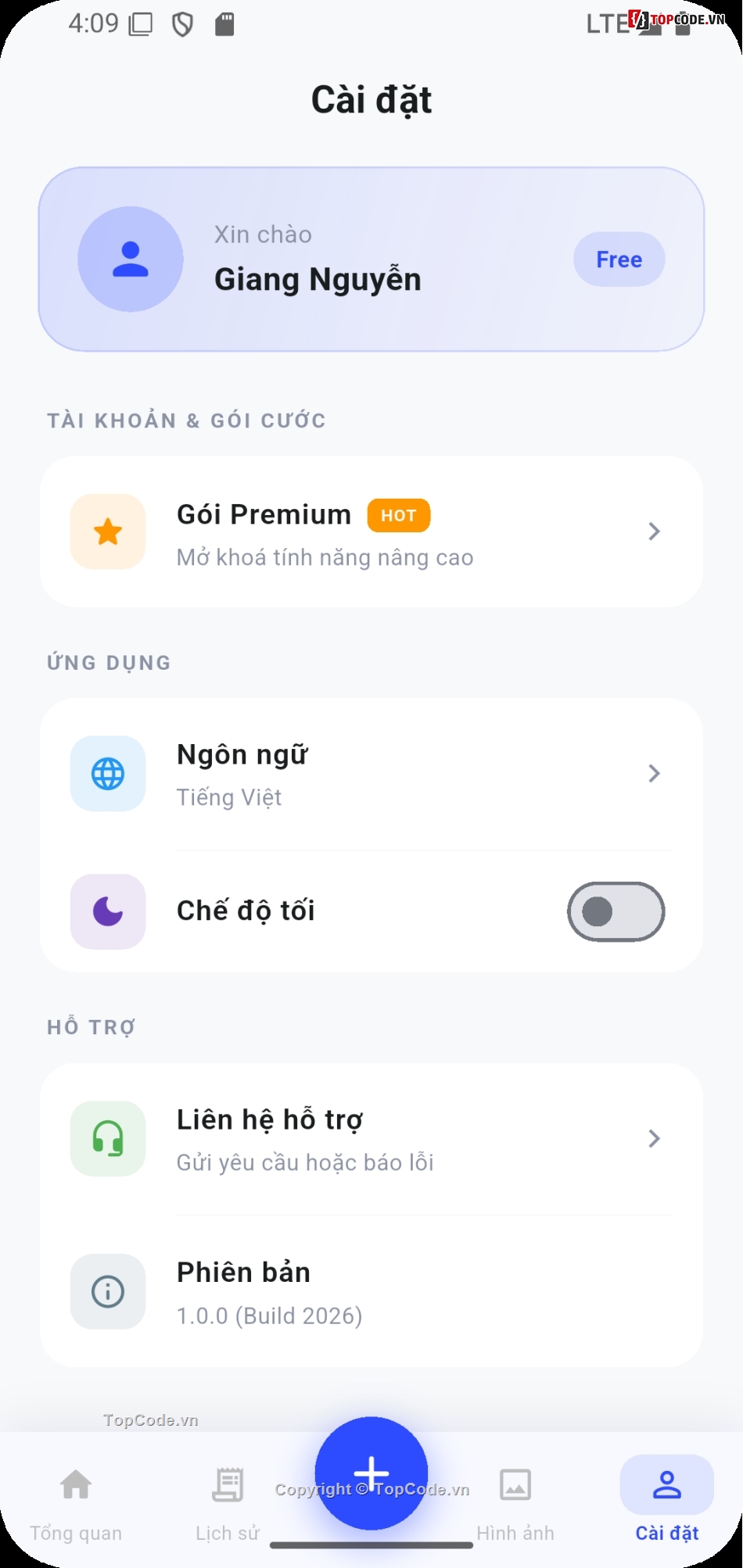Click the Free plan badge
743x1568 pixels.
point(618,259)
